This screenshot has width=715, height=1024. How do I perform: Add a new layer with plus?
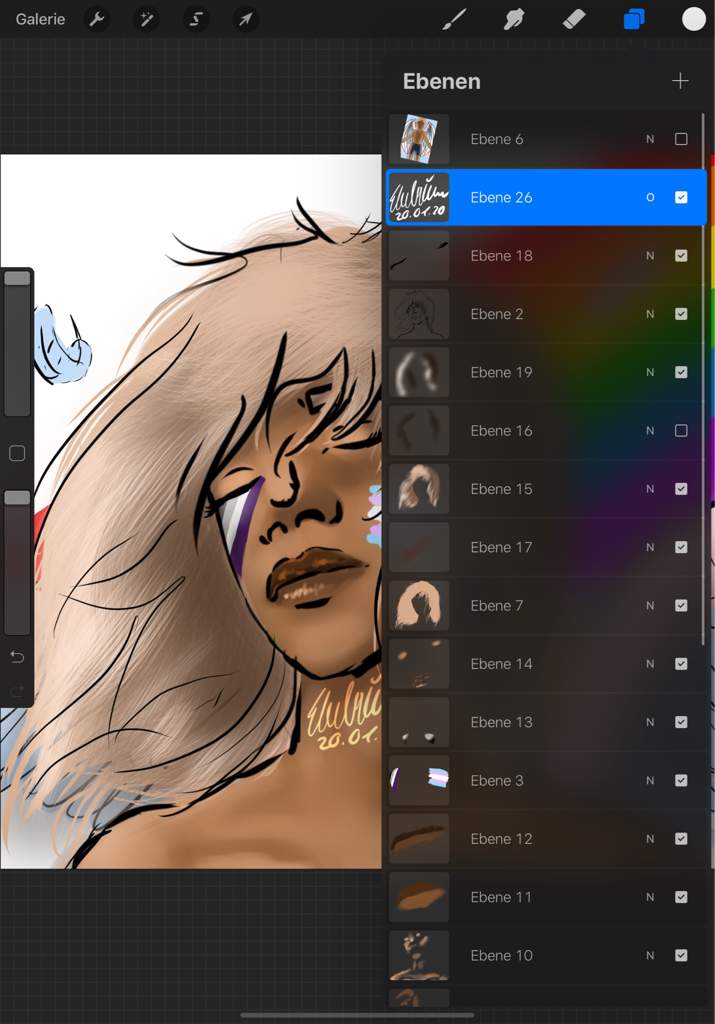(x=680, y=81)
